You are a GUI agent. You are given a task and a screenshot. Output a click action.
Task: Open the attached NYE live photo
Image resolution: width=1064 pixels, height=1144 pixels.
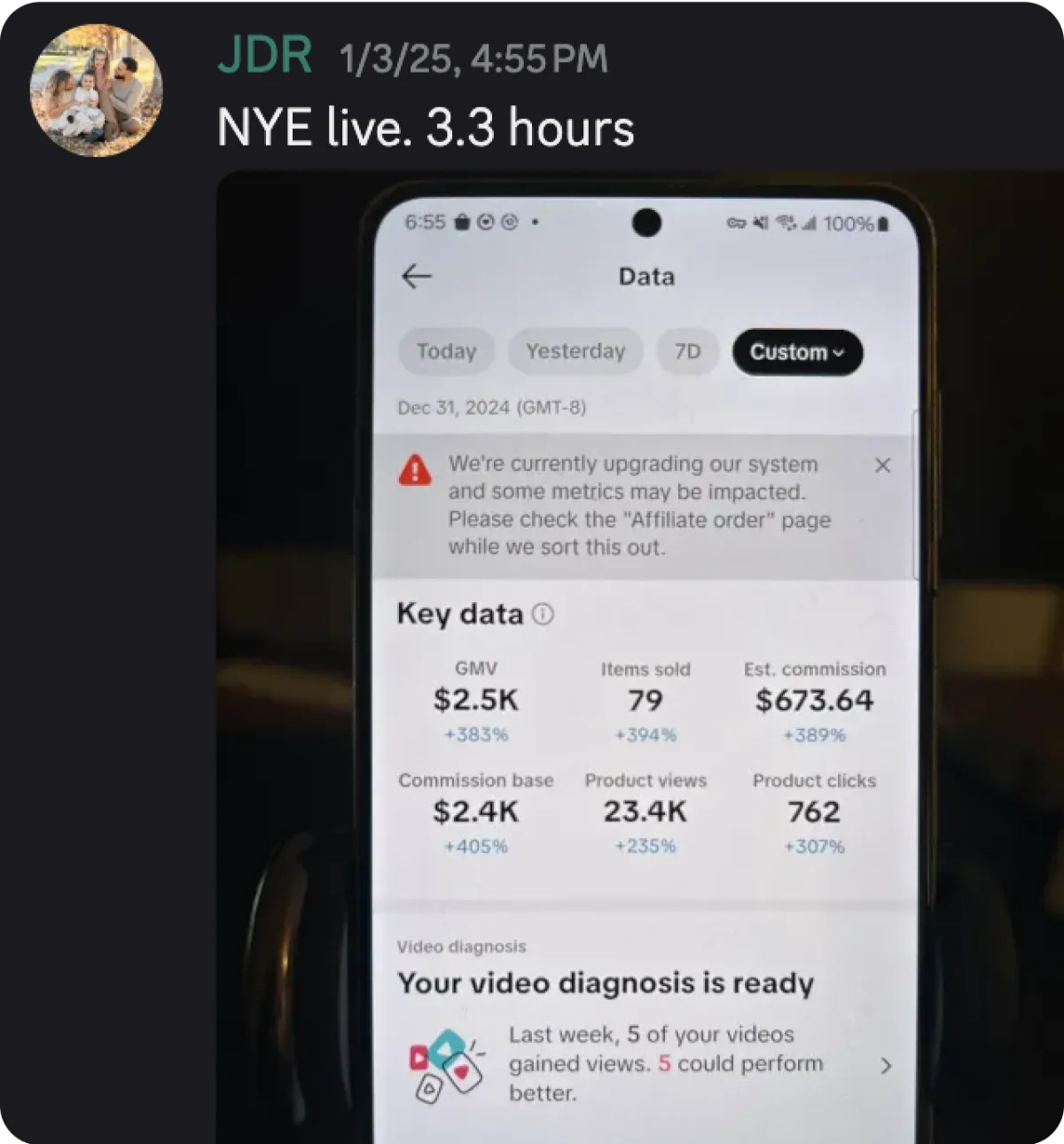point(640,656)
